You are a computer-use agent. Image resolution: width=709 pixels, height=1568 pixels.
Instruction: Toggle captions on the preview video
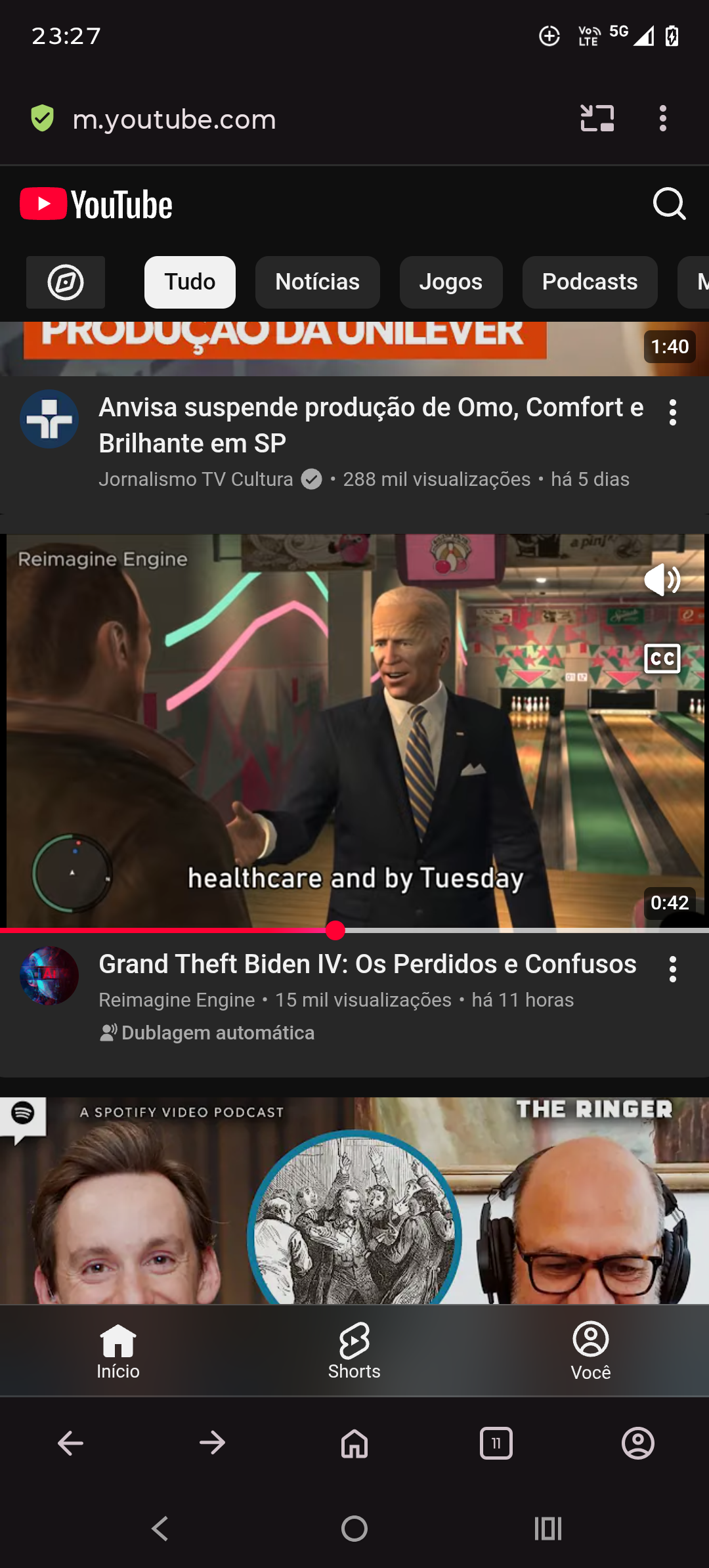[x=662, y=659]
